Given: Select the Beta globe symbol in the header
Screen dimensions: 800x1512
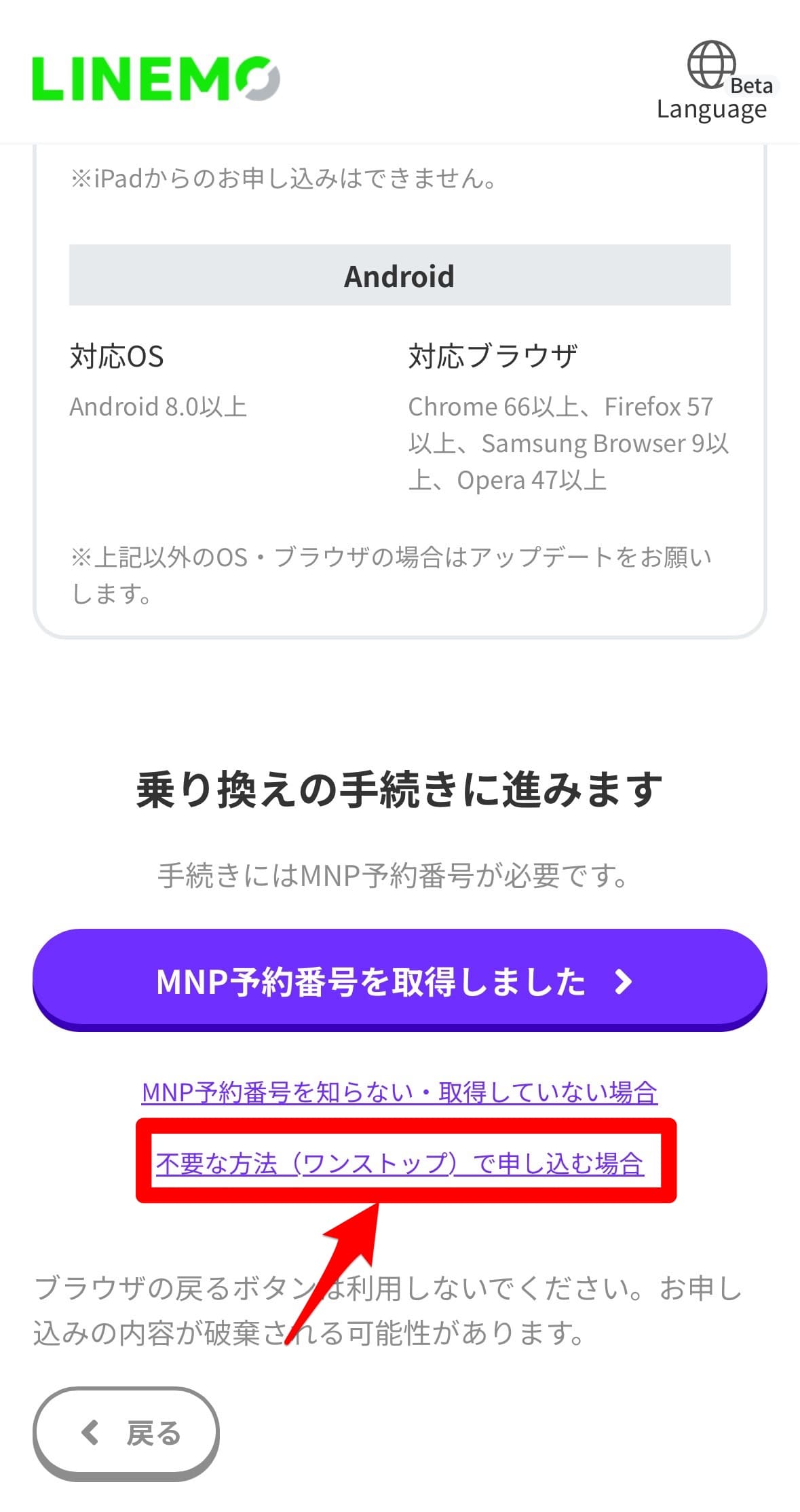Looking at the screenshot, I should [710, 64].
